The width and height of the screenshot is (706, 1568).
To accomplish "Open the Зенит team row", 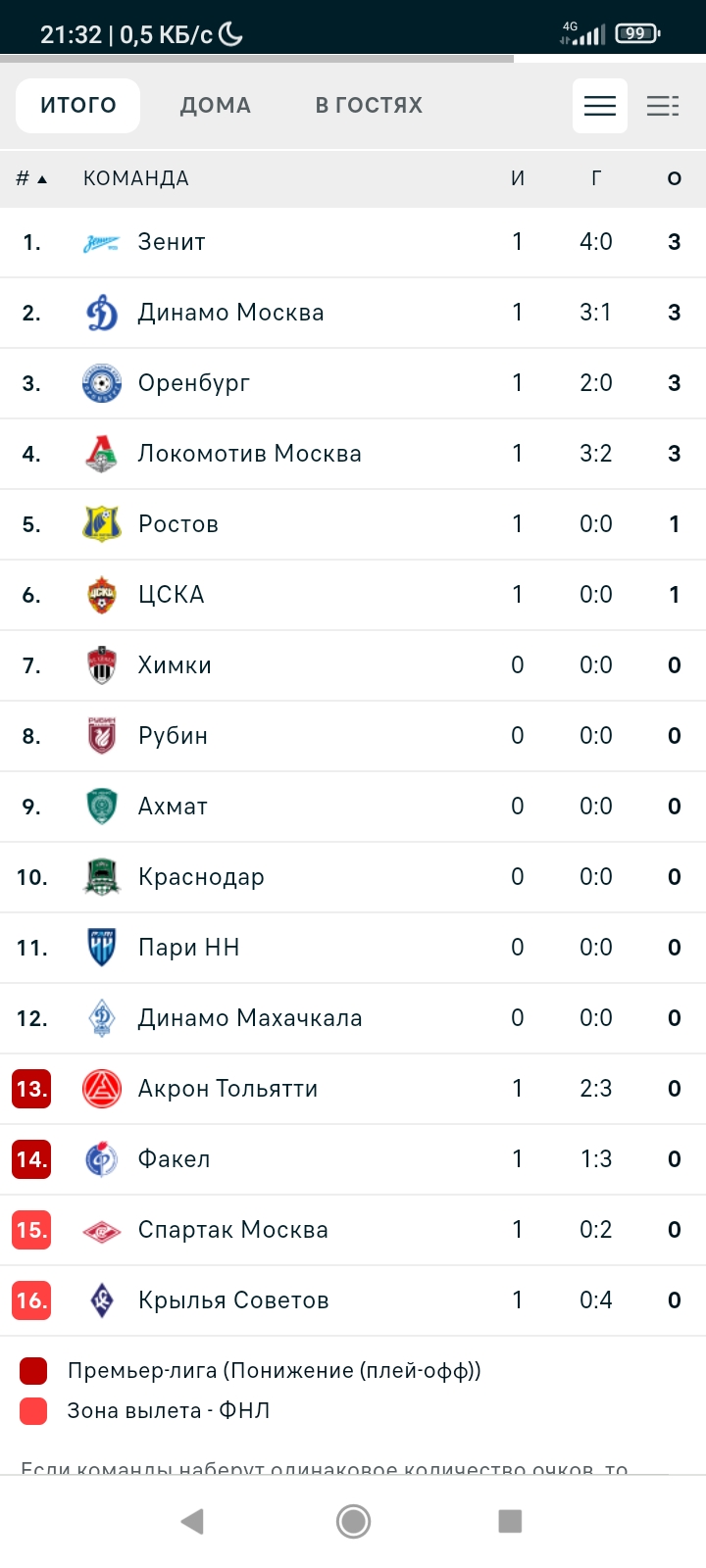I will [353, 242].
